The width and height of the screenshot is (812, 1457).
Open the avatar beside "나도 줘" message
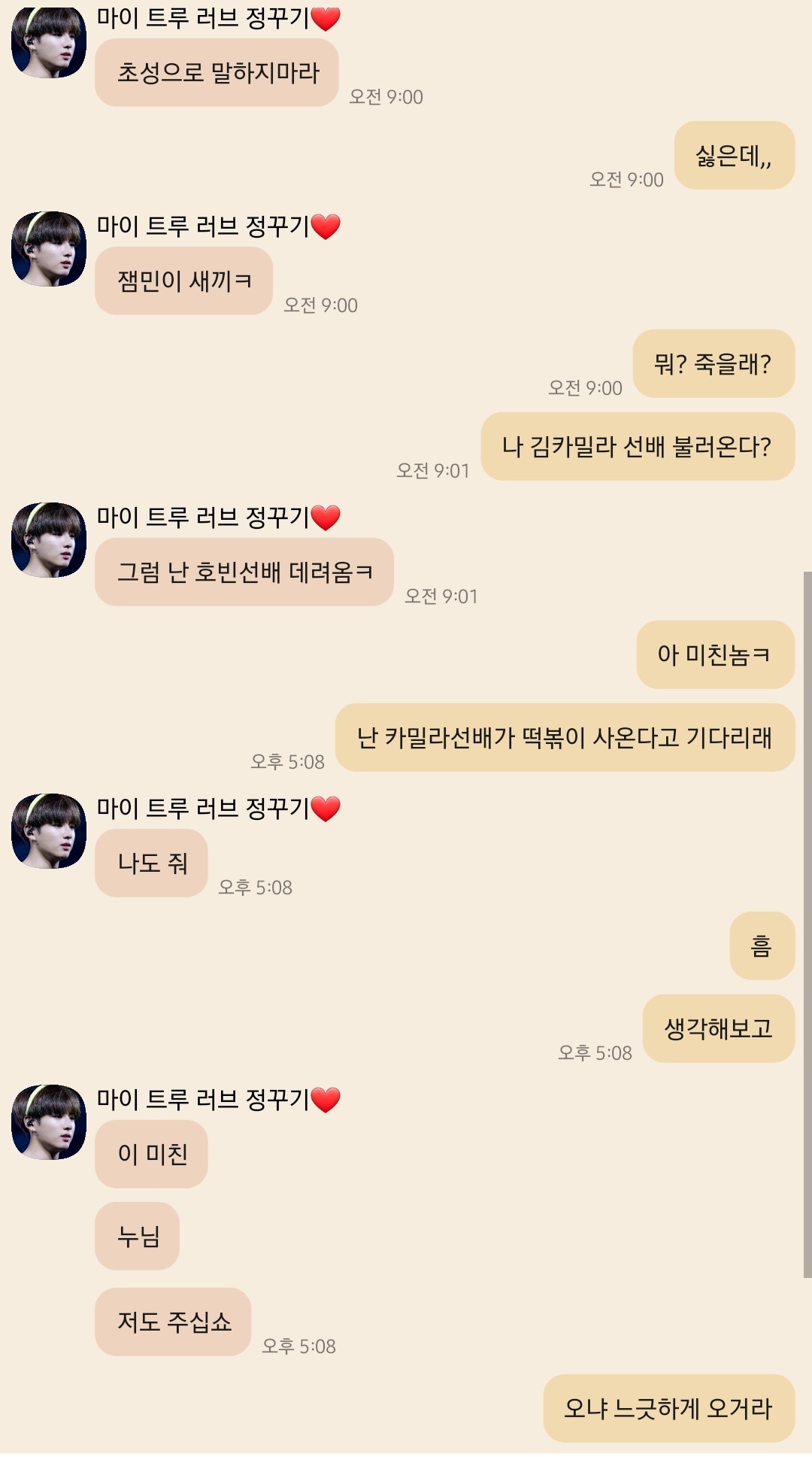pos(49,831)
